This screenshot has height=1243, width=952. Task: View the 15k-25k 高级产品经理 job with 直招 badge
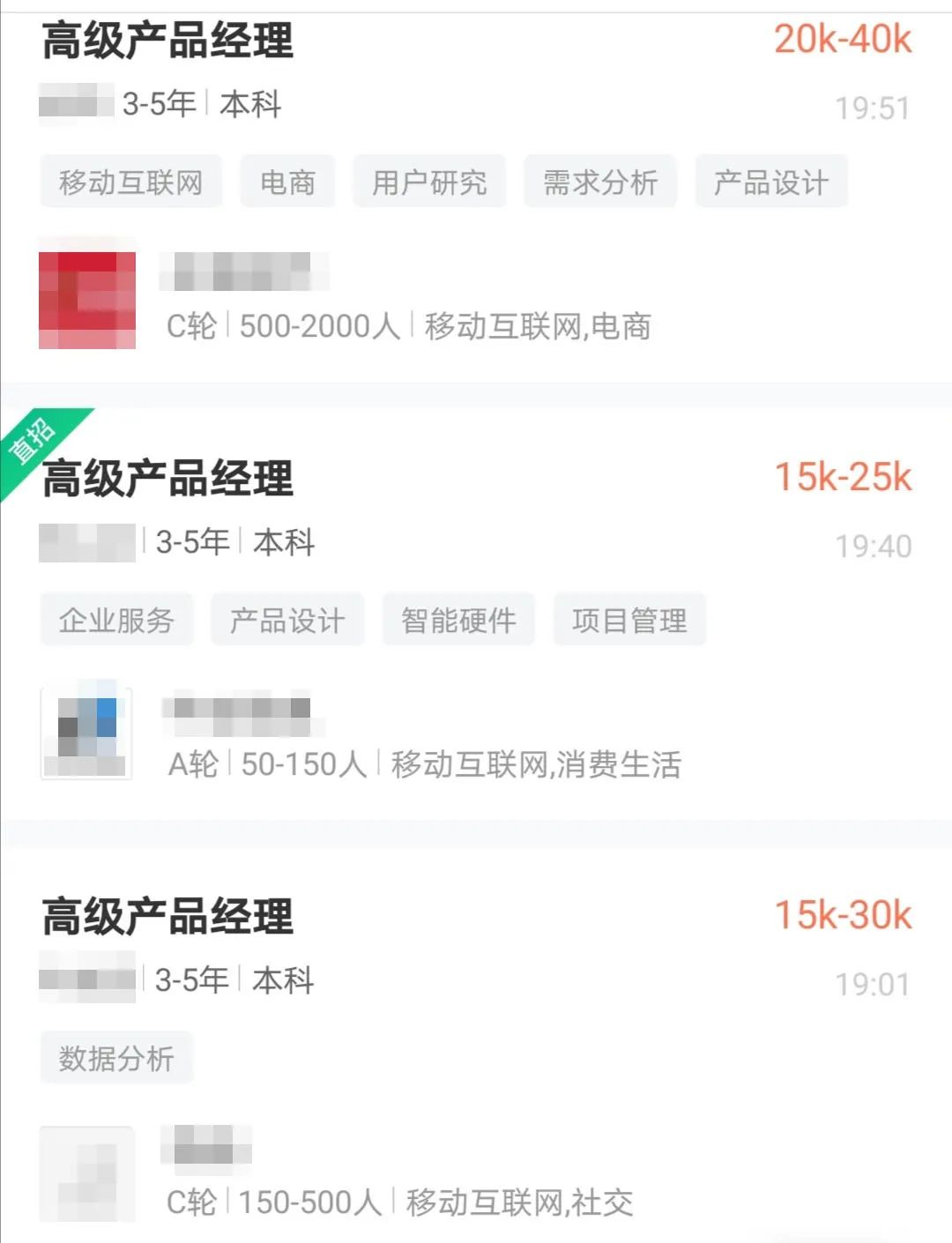click(167, 479)
